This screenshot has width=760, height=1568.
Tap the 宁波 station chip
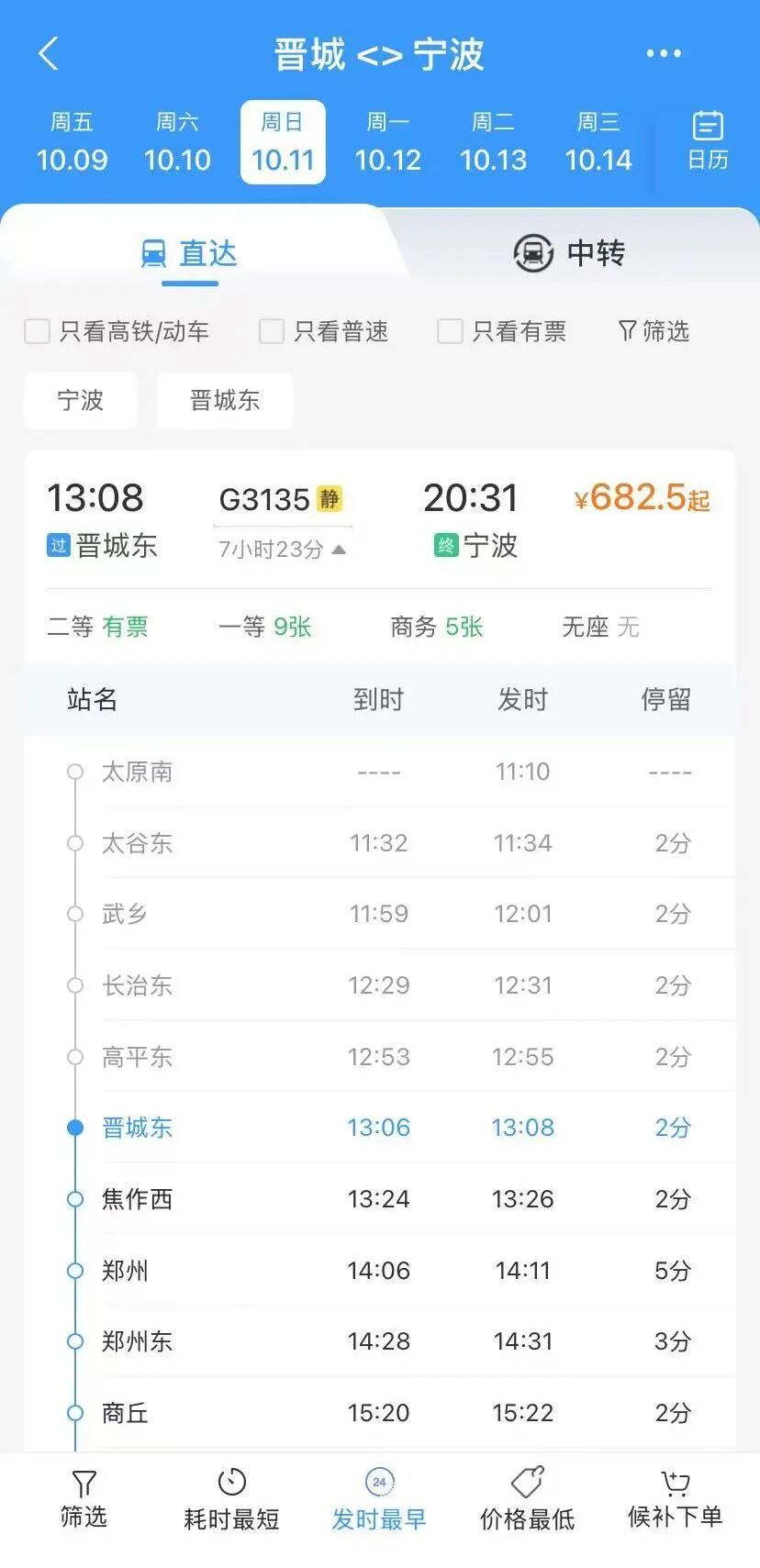[81, 400]
